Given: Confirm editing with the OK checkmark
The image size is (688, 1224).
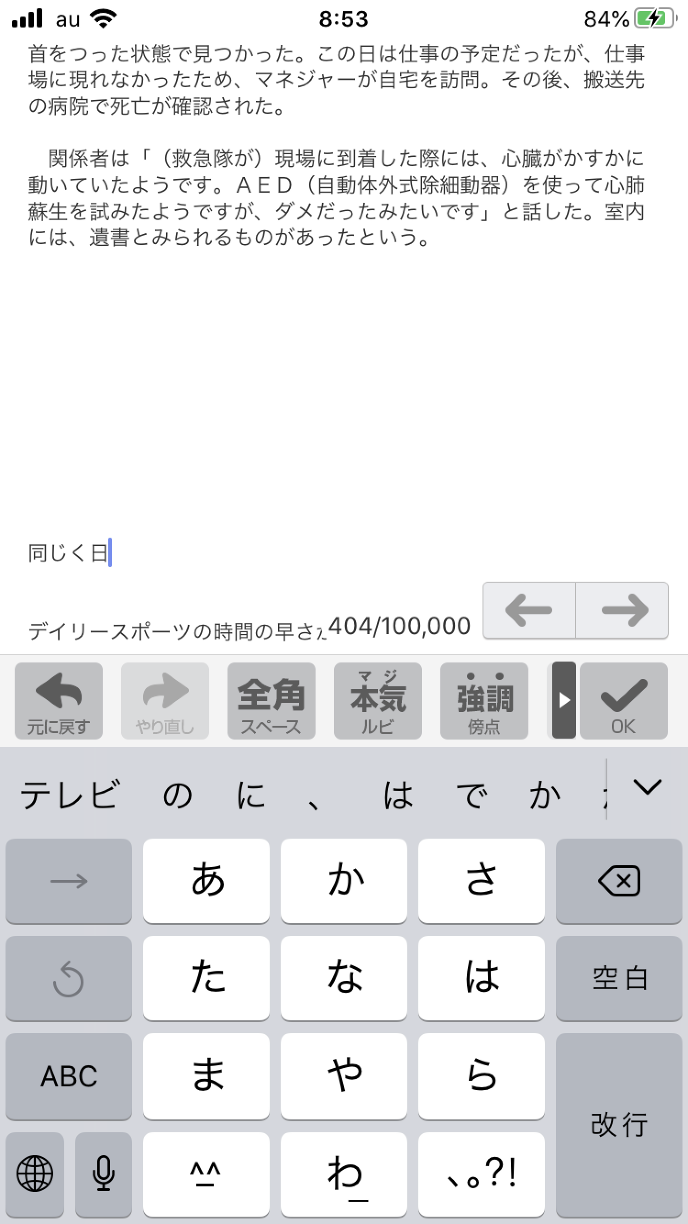Looking at the screenshot, I should (623, 701).
